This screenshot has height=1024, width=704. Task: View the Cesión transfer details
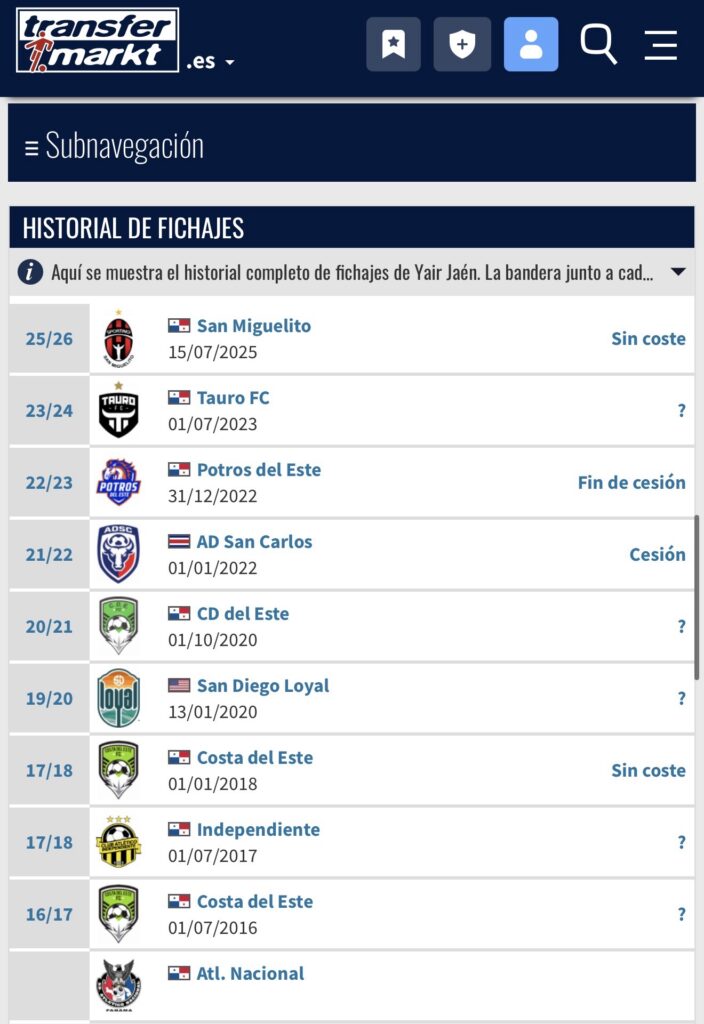coord(657,554)
